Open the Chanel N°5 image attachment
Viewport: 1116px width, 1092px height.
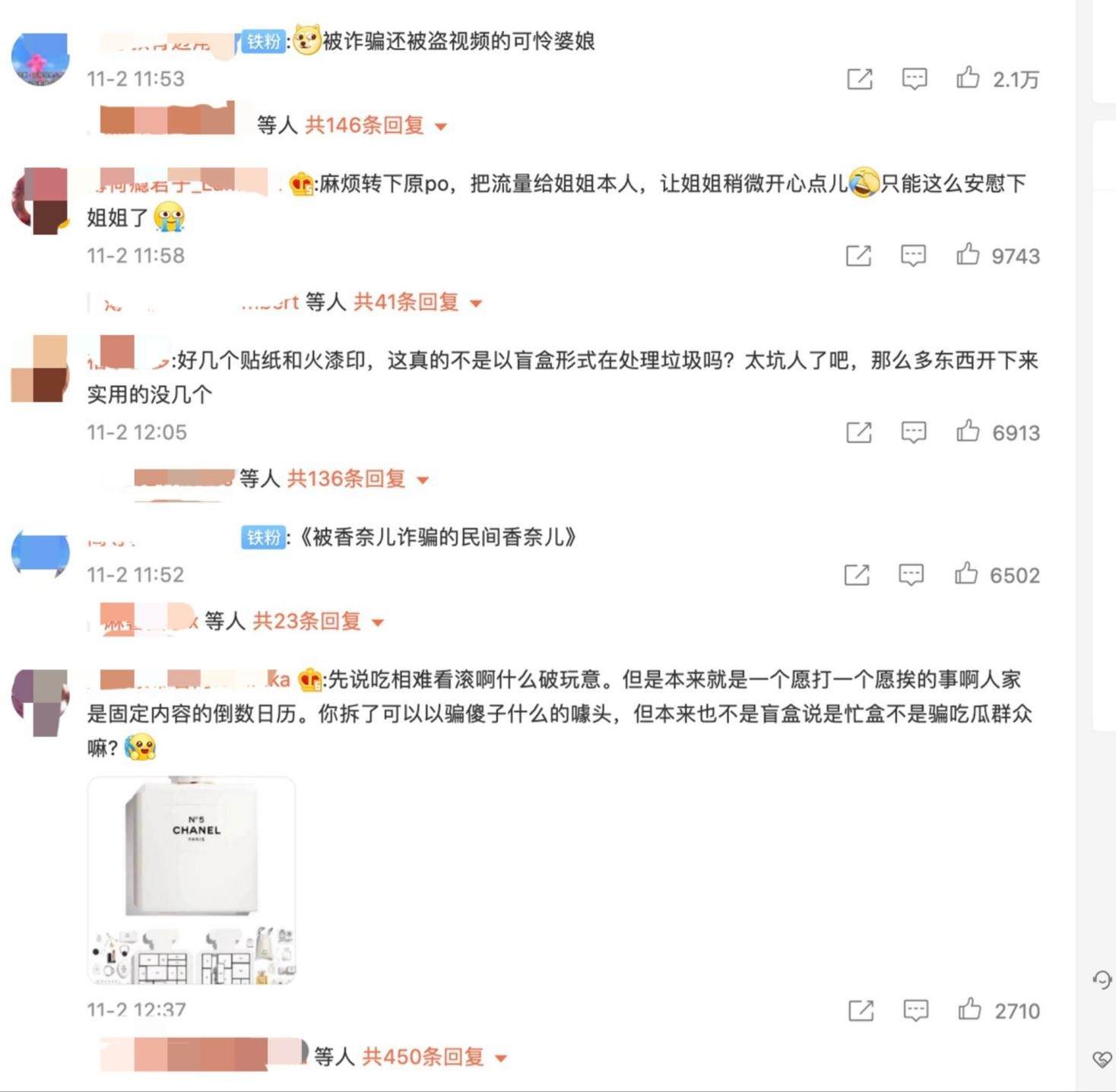pos(192,879)
